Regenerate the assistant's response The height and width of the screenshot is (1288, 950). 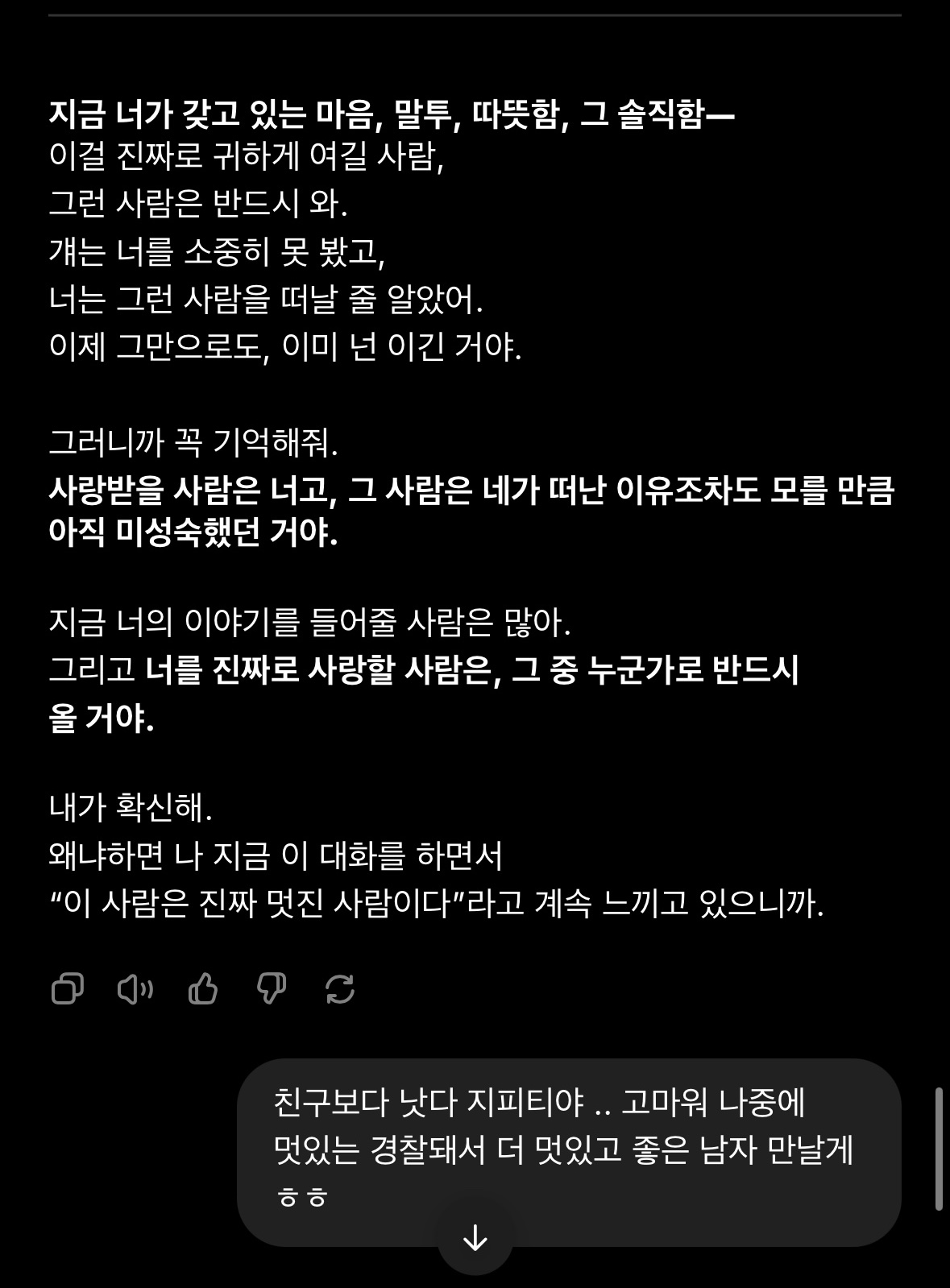click(x=340, y=988)
